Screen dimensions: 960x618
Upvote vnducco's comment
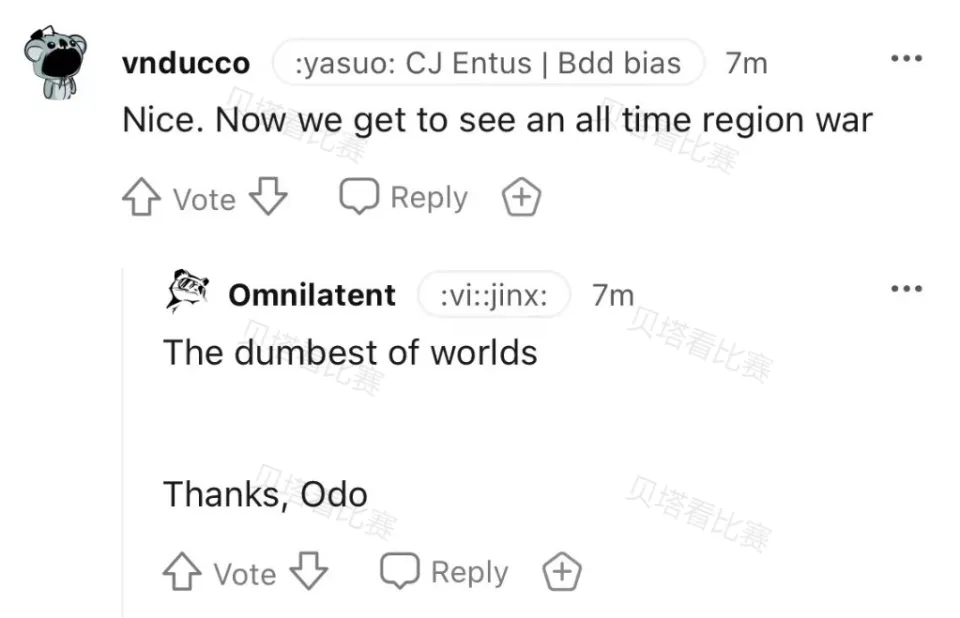pos(141,198)
